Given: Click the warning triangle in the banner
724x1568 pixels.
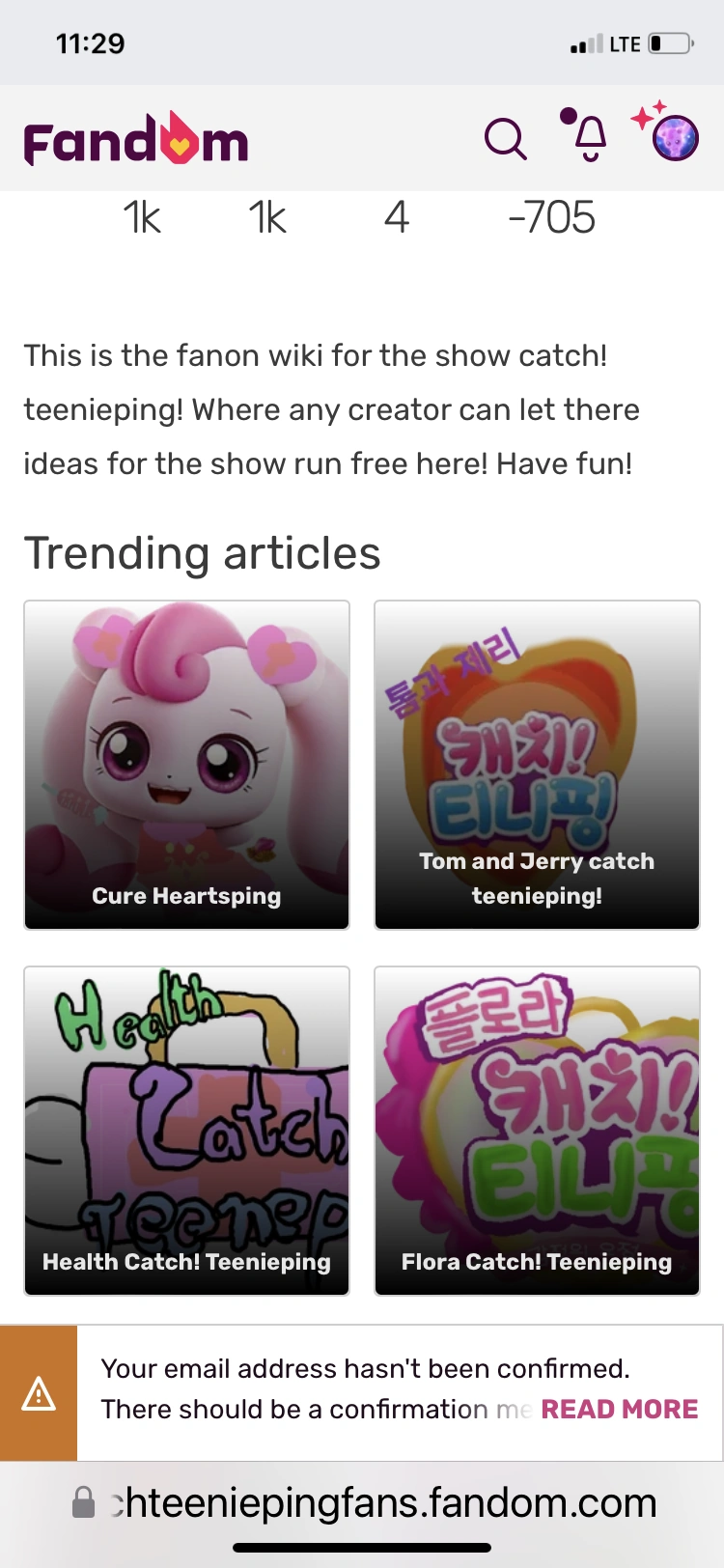Looking at the screenshot, I should (x=38, y=1394).
